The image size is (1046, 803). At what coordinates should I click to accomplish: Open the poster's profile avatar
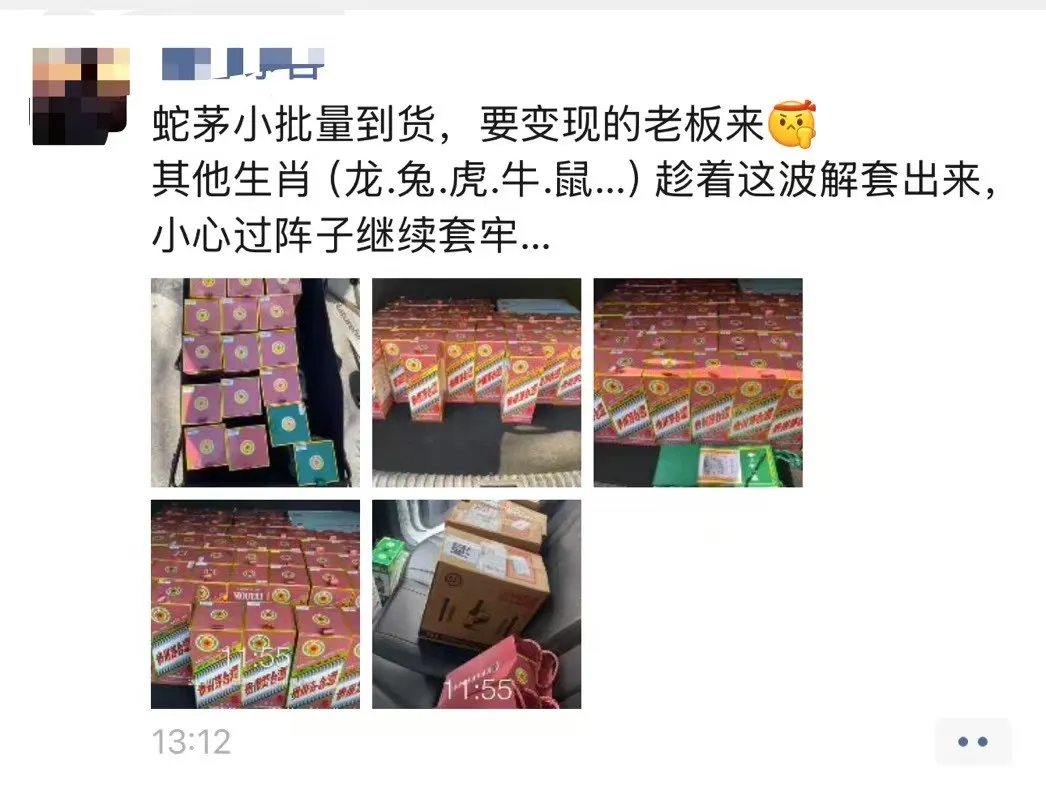coord(81,95)
